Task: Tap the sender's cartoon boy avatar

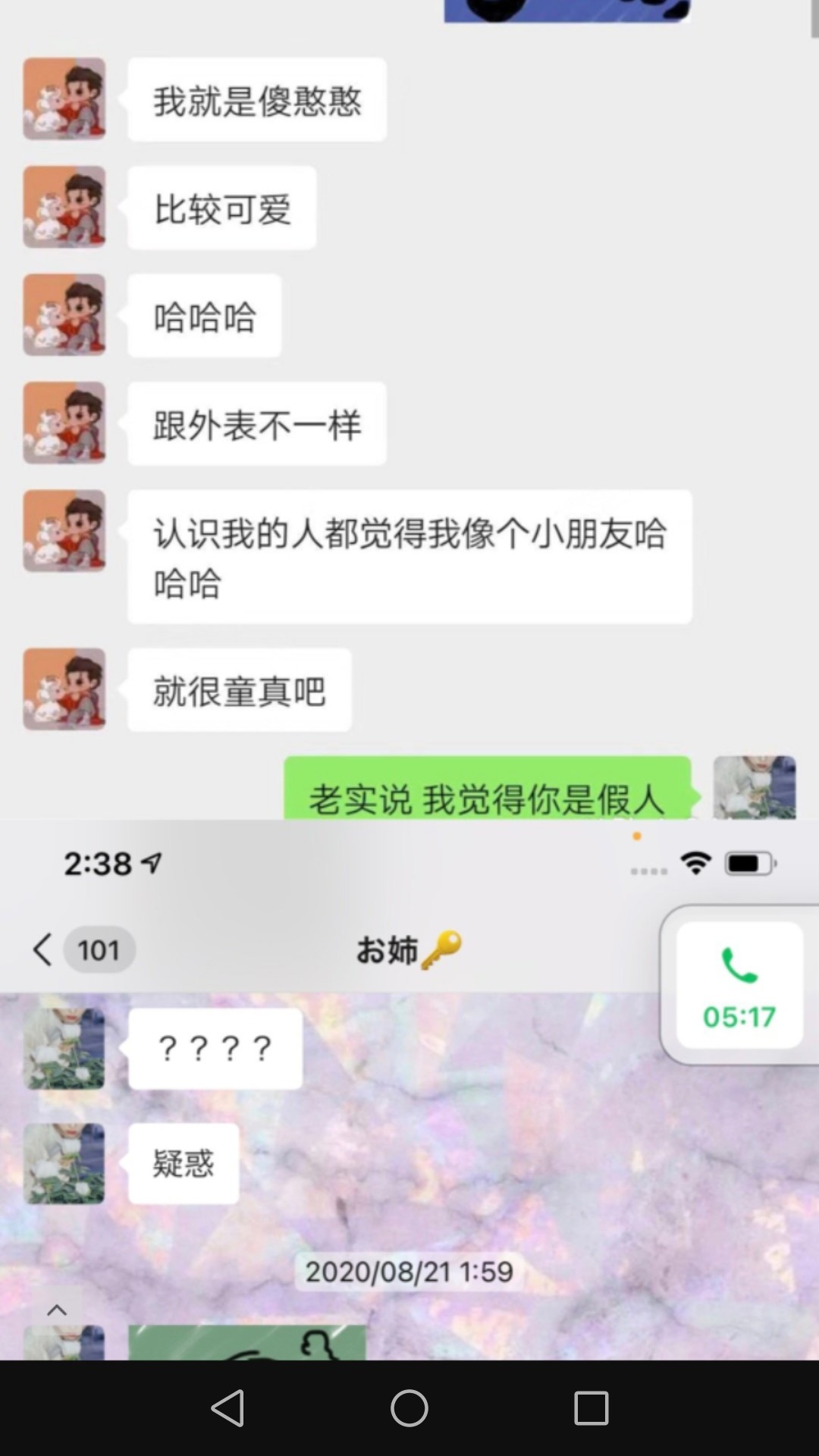Action: 64,99
